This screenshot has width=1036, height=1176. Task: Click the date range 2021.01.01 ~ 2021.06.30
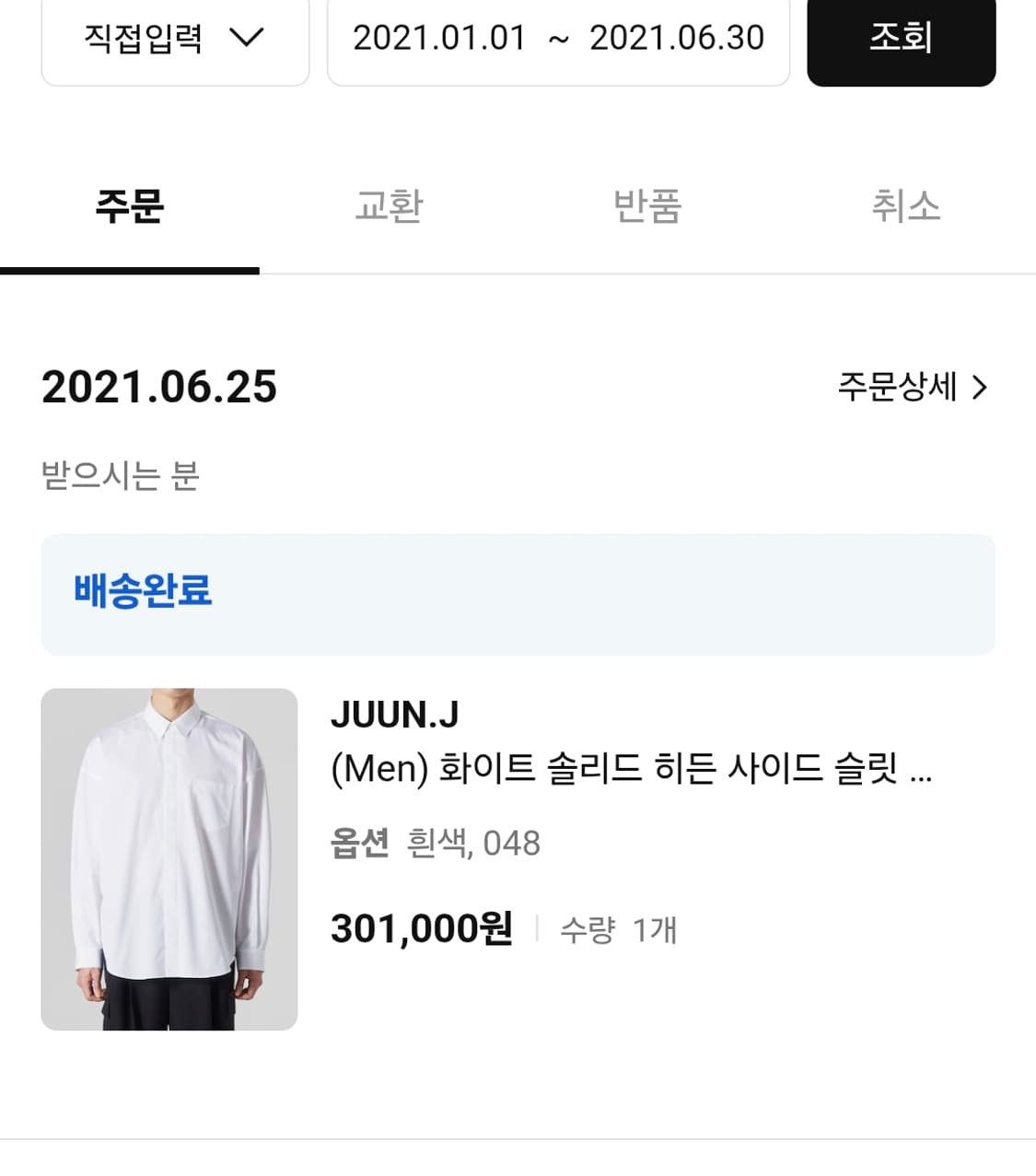pos(558,39)
